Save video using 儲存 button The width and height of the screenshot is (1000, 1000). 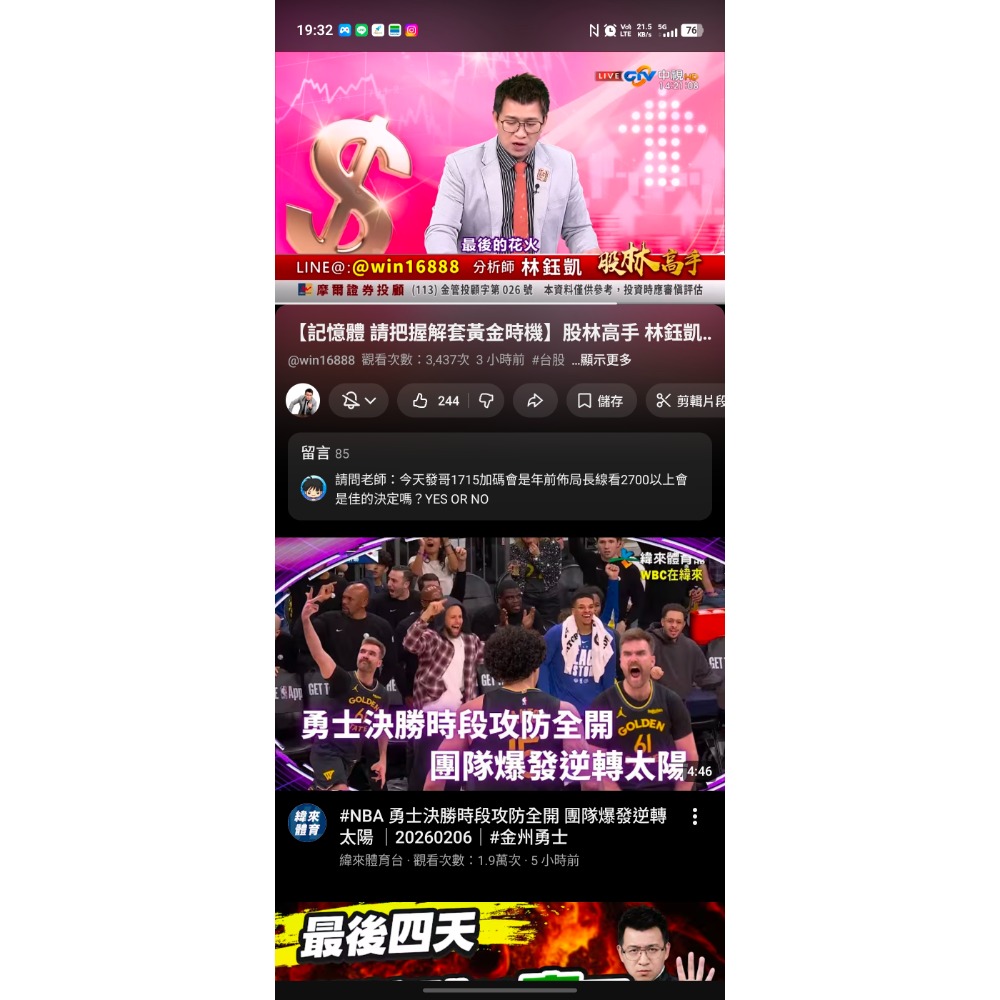(601, 401)
